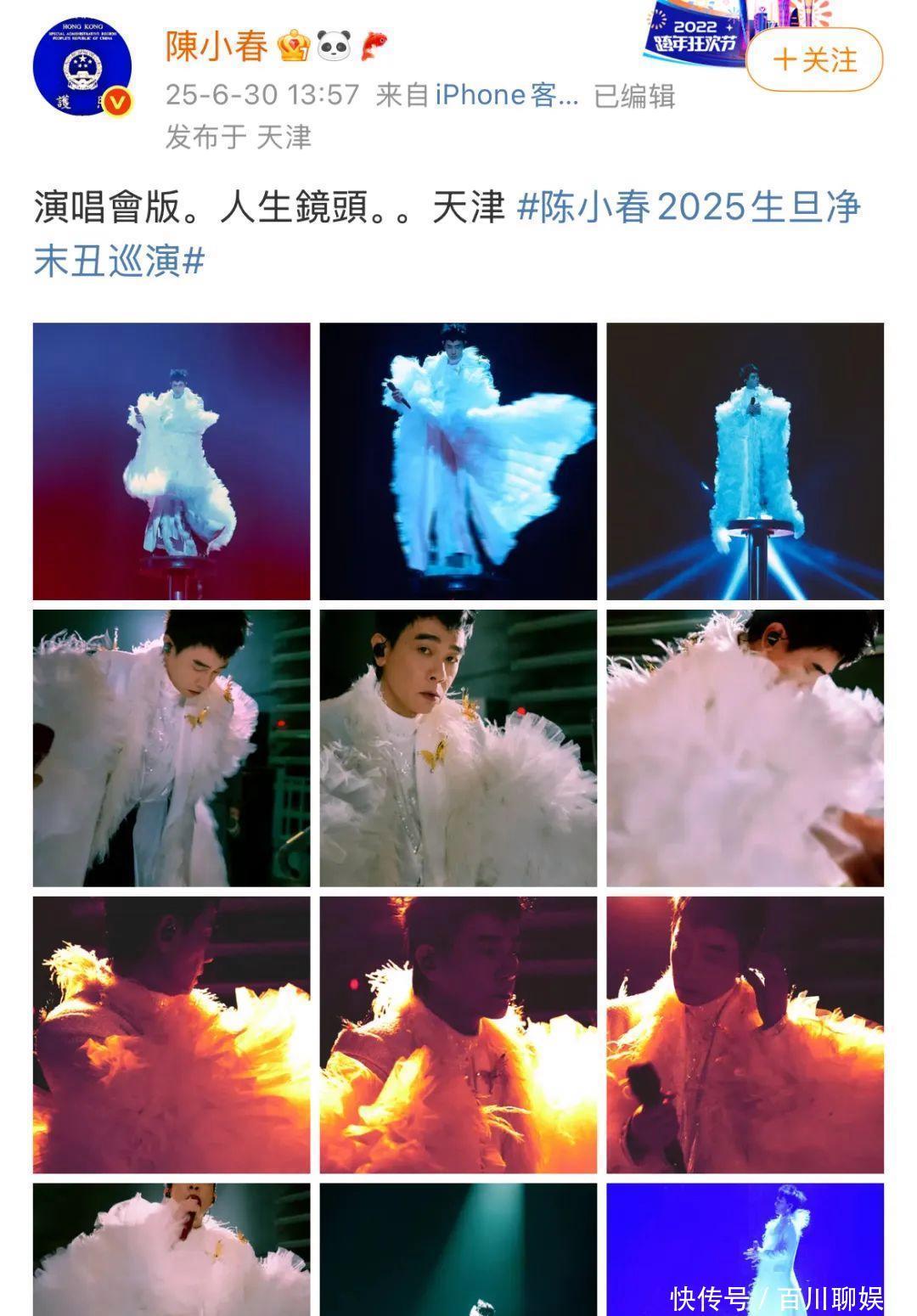Open fifth photo showing singer's face closeup

pyautogui.click(x=458, y=748)
